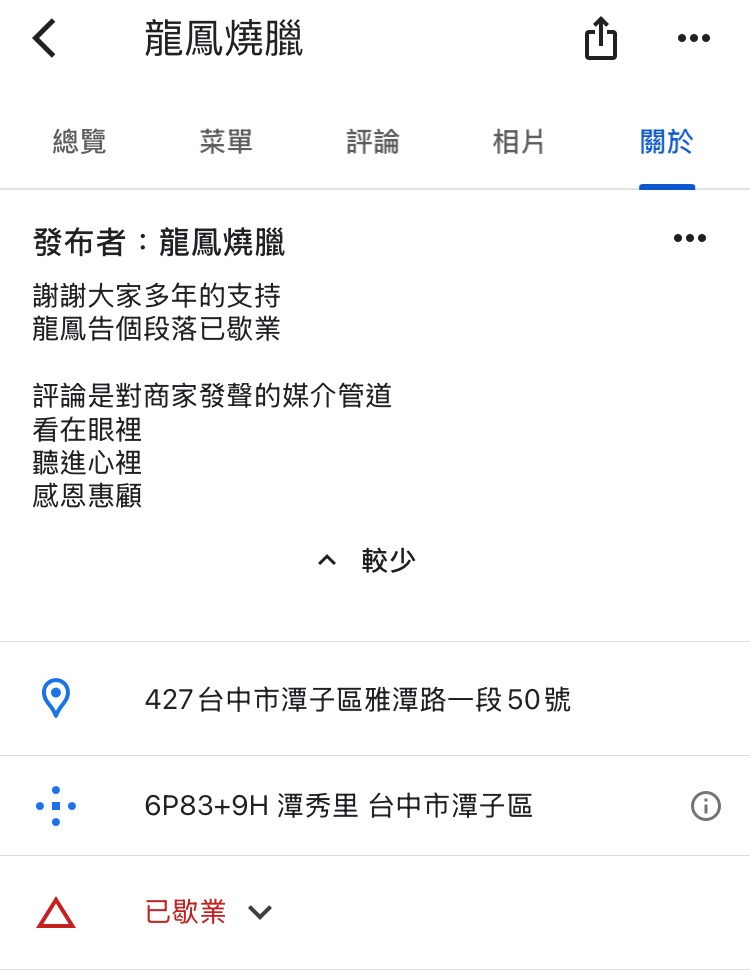Open more options for the 發布者 post
This screenshot has width=750, height=977.
point(690,238)
